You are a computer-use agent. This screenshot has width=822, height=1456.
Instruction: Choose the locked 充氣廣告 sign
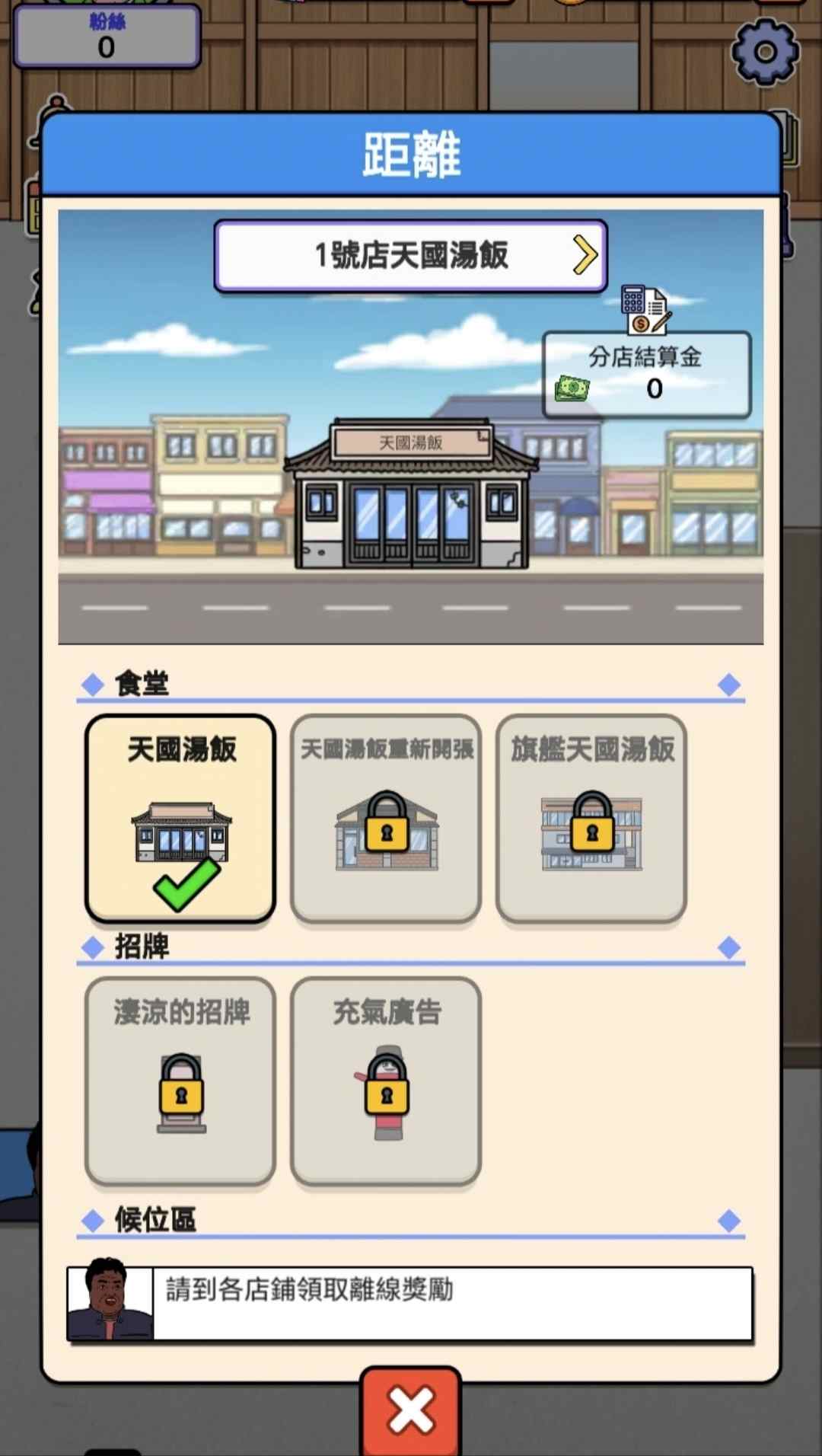tap(386, 1081)
